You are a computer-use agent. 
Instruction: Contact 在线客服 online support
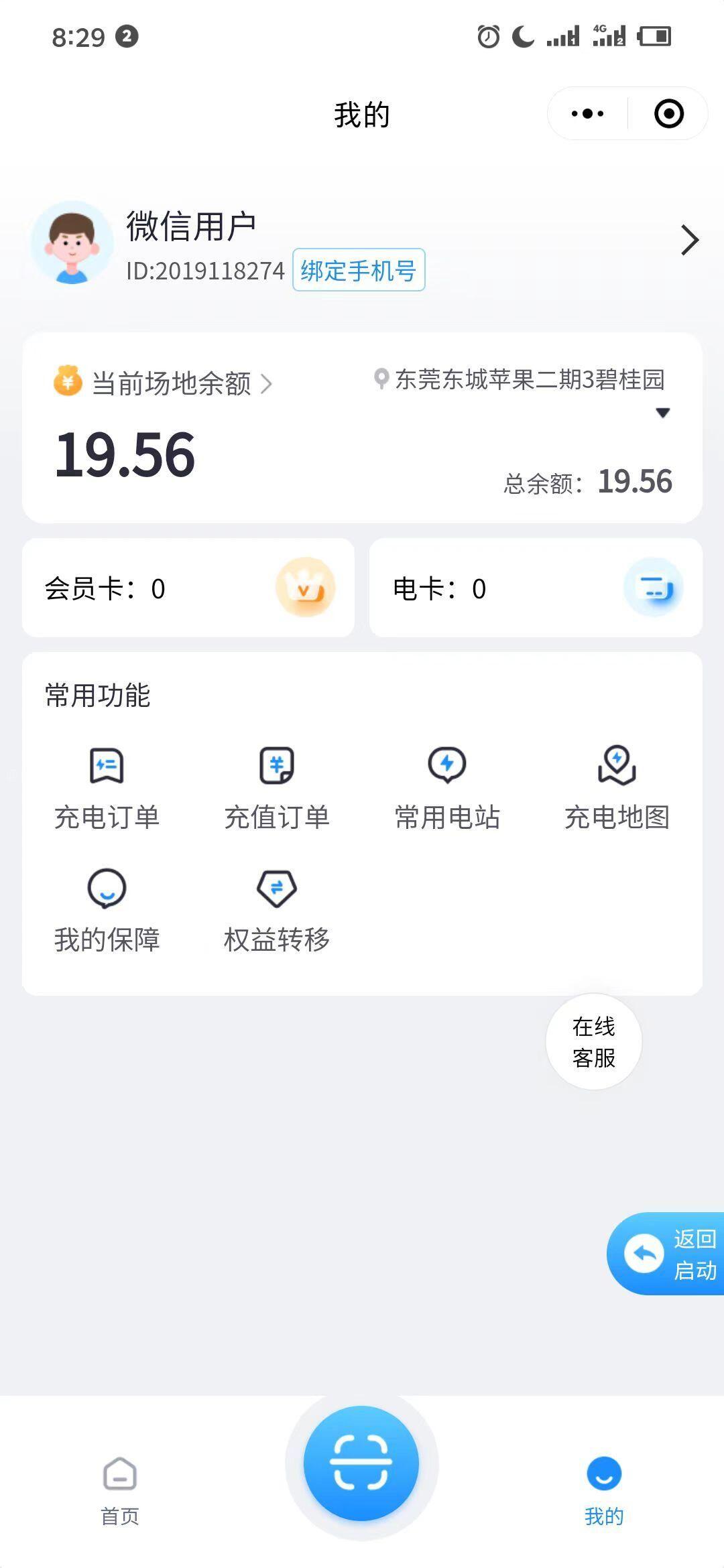pyautogui.click(x=593, y=1041)
